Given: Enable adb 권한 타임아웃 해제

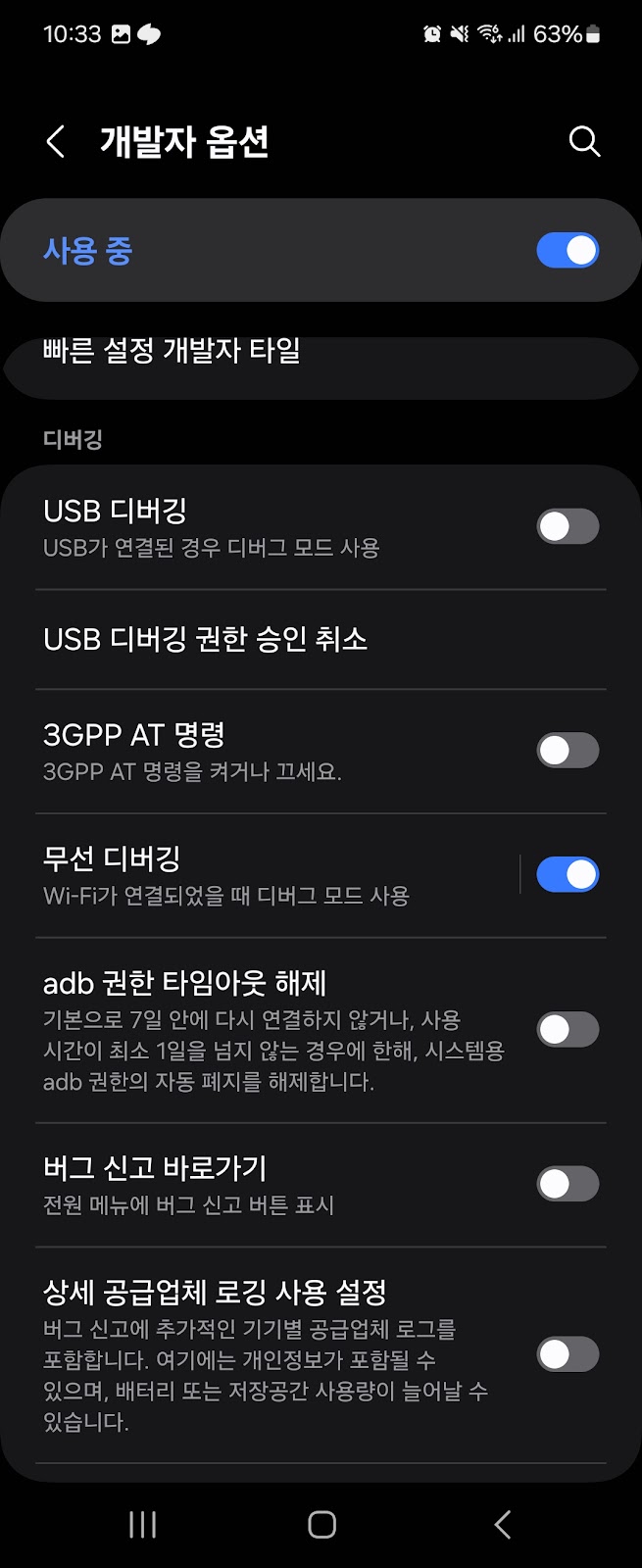Looking at the screenshot, I should [x=568, y=1030].
